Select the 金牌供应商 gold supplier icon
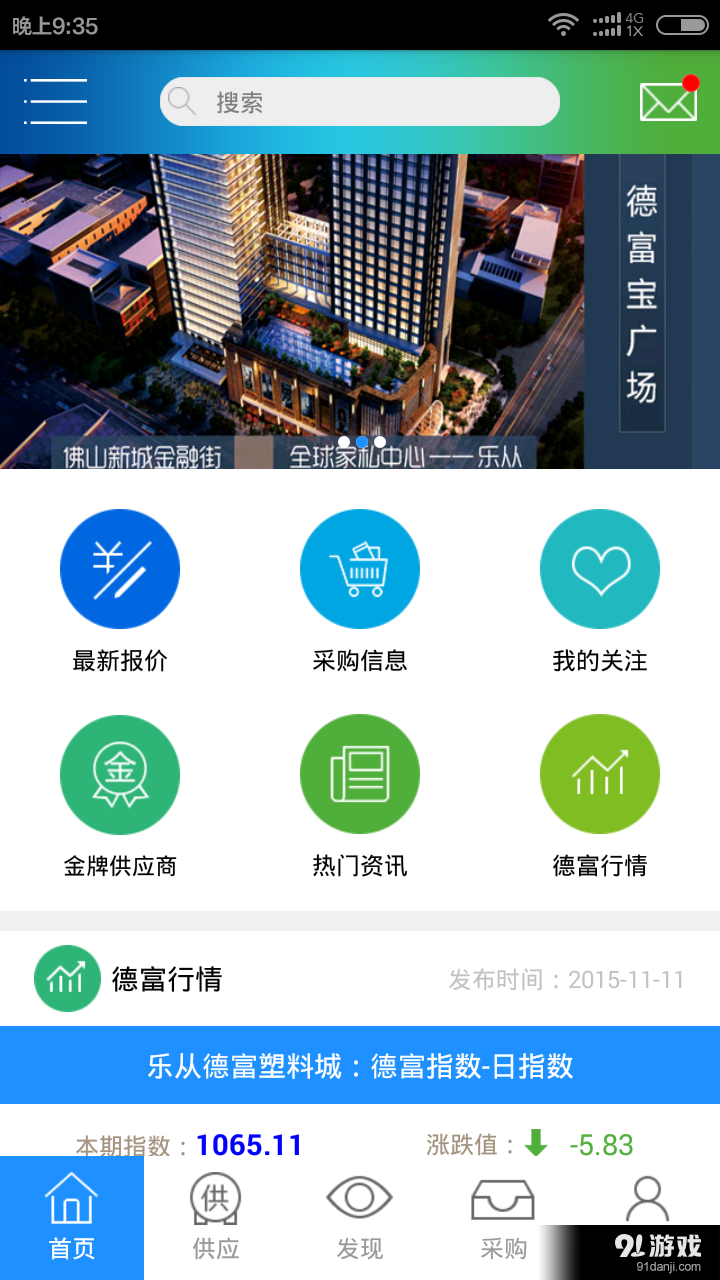 coord(120,774)
